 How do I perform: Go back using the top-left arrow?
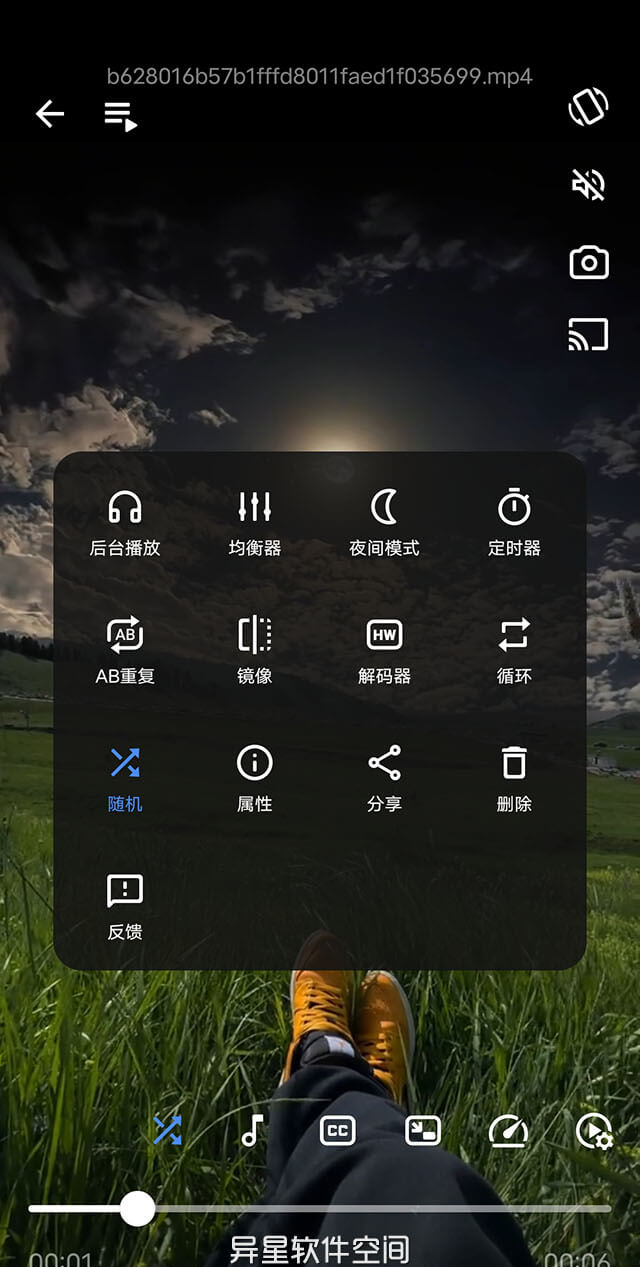(x=49, y=114)
